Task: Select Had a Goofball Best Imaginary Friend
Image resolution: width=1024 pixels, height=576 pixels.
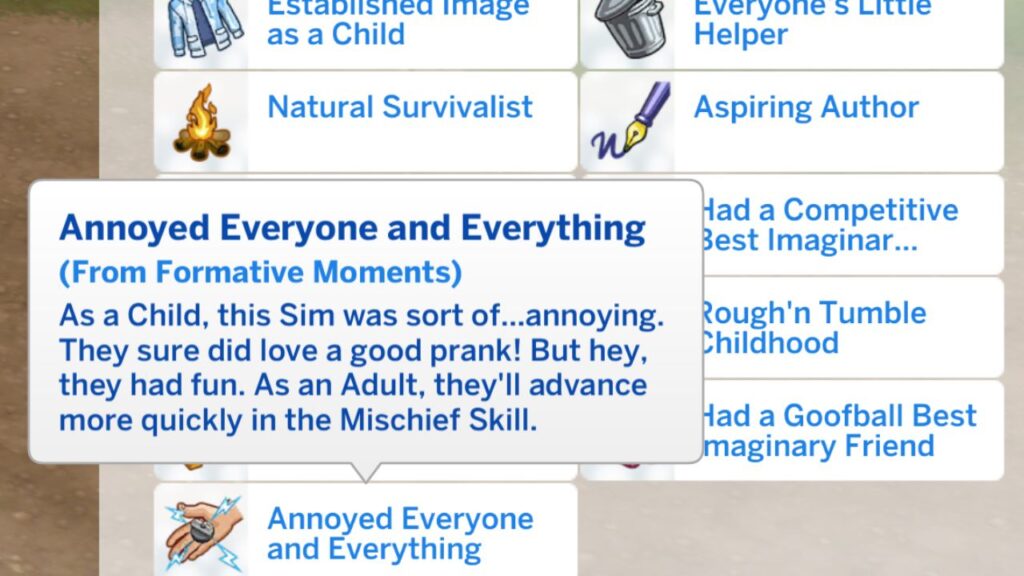Action: coord(850,430)
